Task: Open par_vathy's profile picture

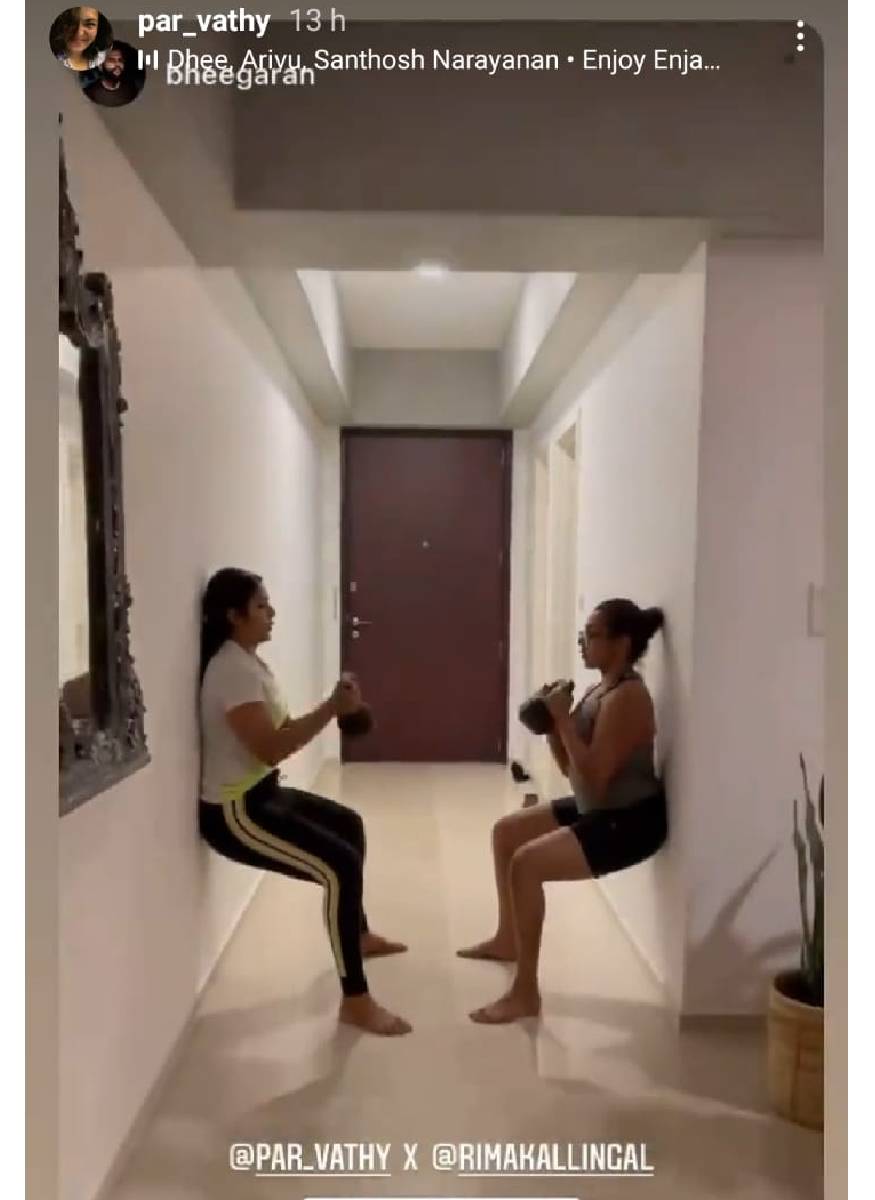Action: 81,37
